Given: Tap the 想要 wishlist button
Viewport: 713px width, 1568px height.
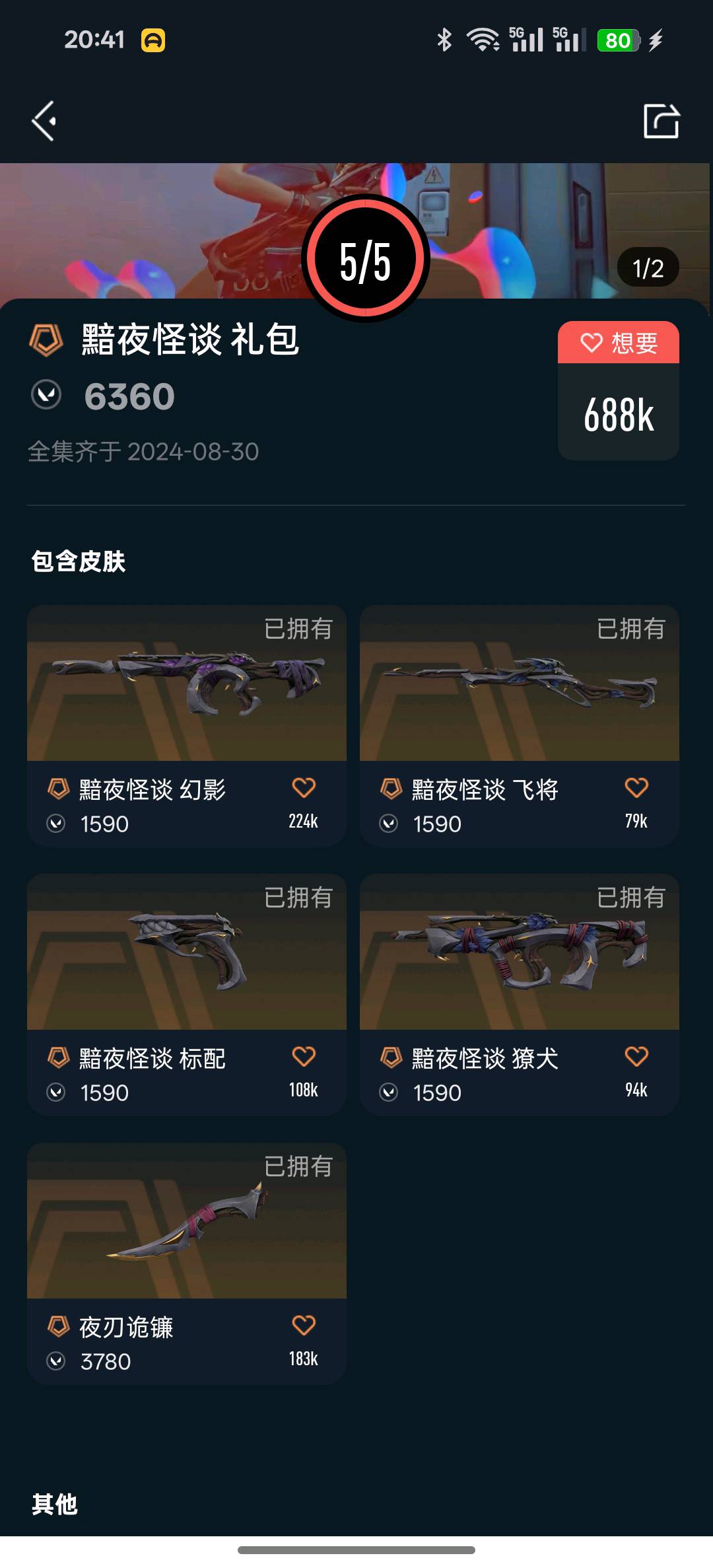Looking at the screenshot, I should [619, 343].
